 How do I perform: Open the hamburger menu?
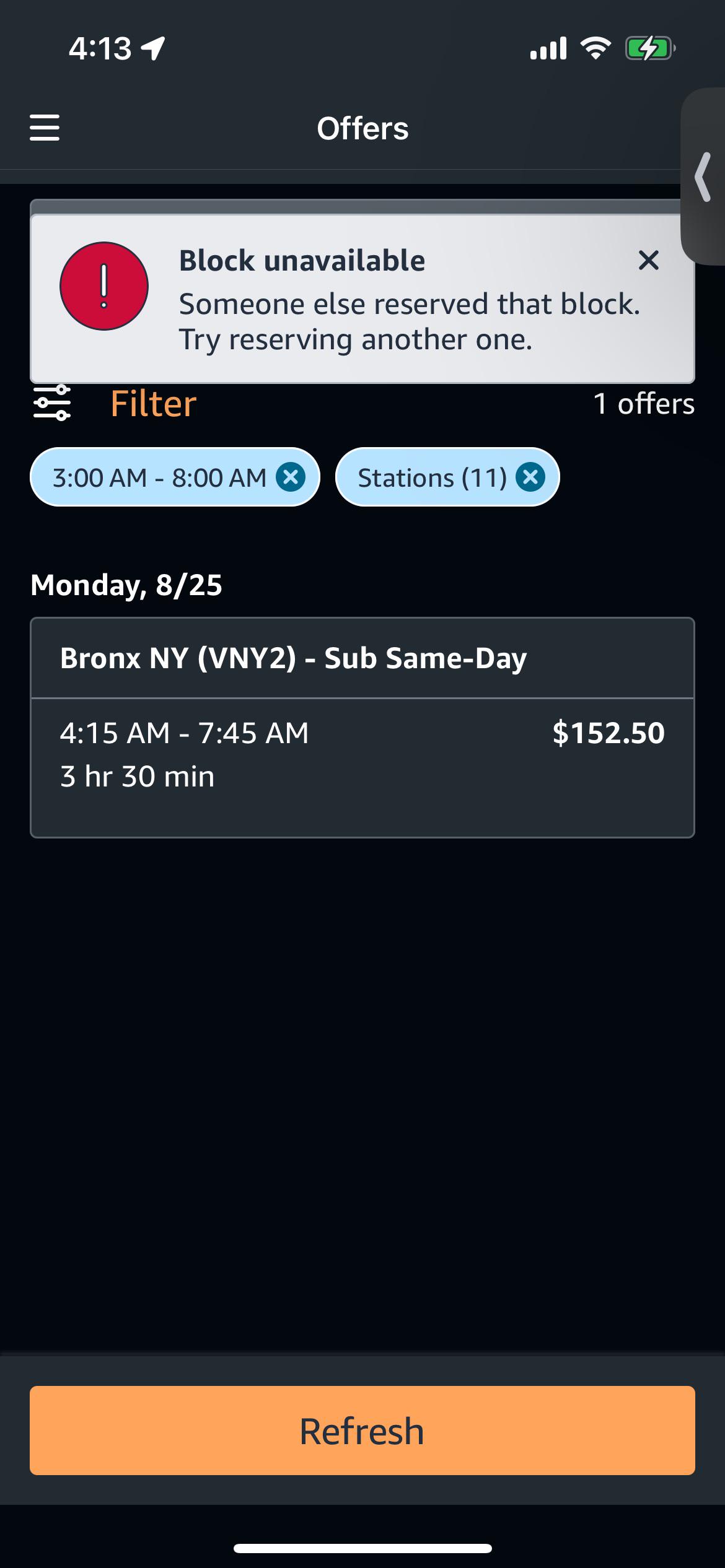coord(45,128)
